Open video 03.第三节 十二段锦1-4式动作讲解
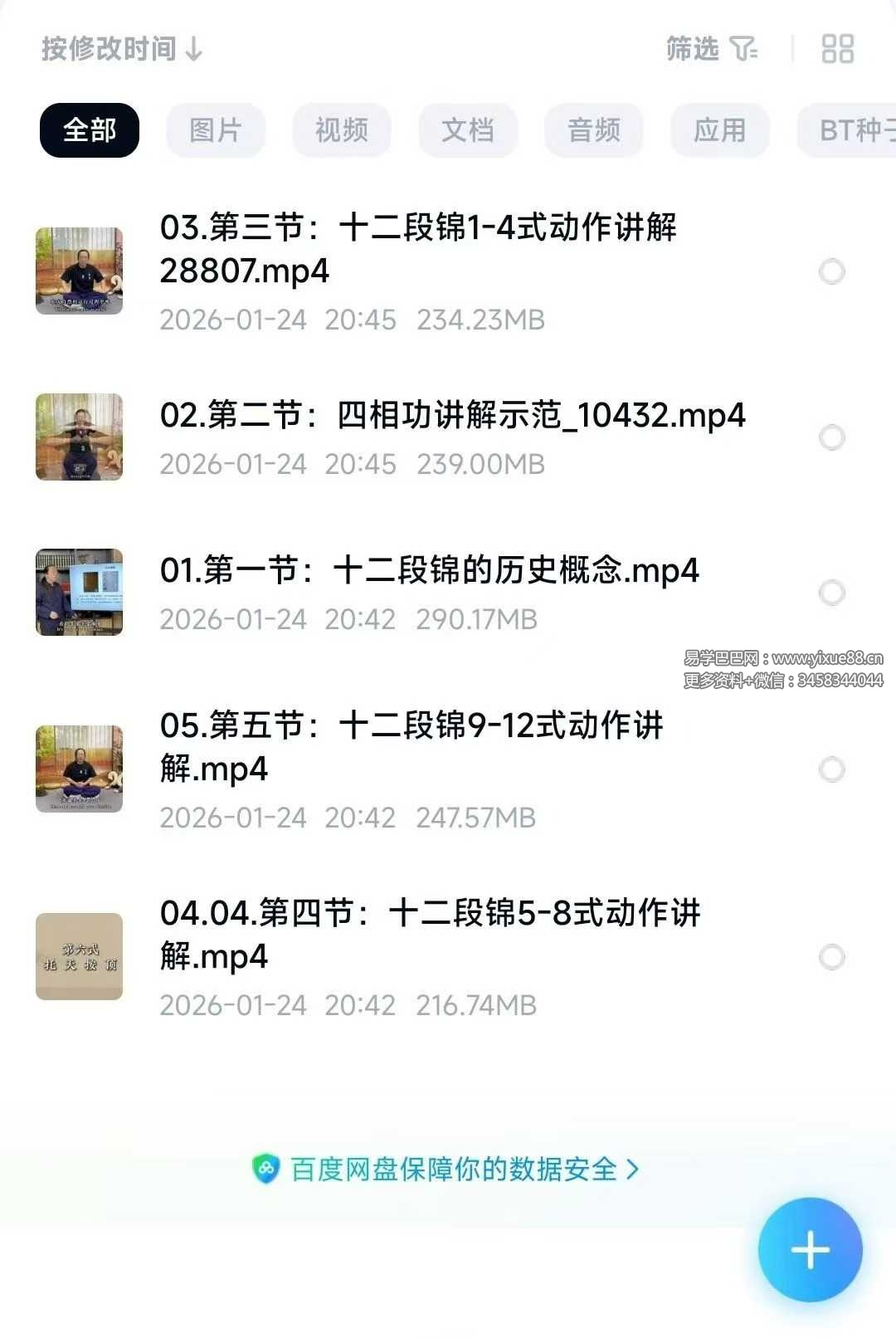This screenshot has width=896, height=1338. coord(418,248)
